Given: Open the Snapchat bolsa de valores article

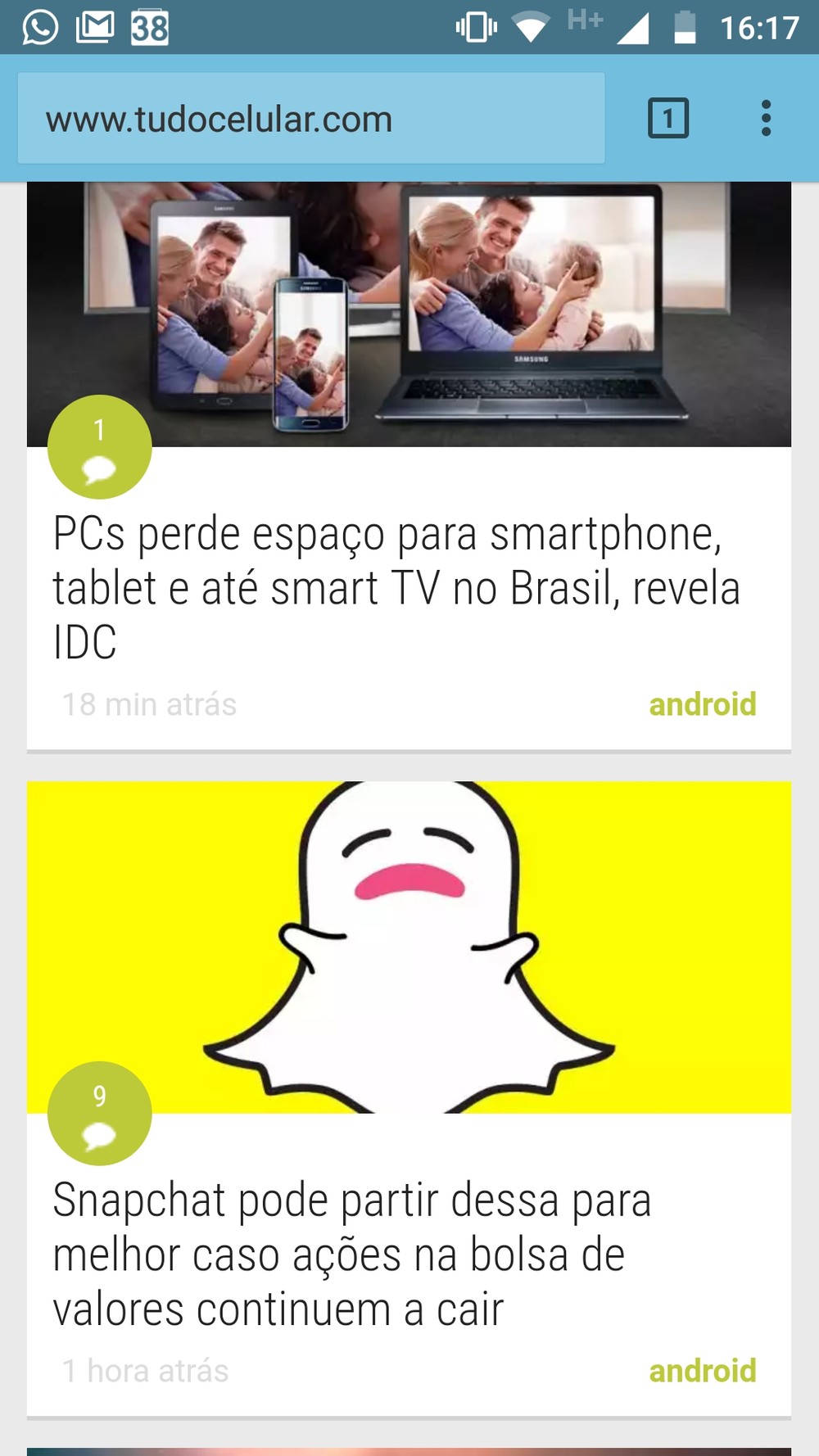Looking at the screenshot, I should point(352,1254).
